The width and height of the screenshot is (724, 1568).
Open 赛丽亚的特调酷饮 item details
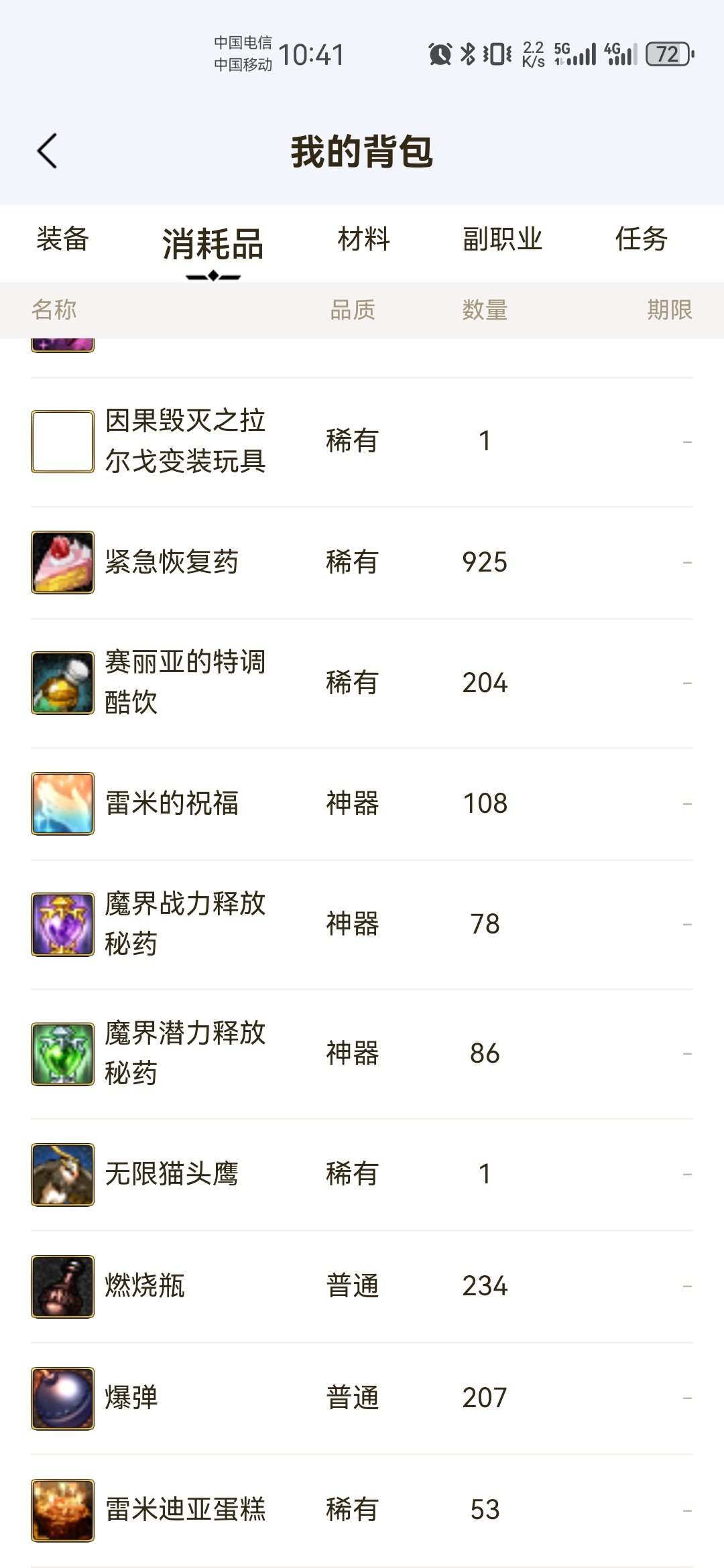(x=362, y=683)
